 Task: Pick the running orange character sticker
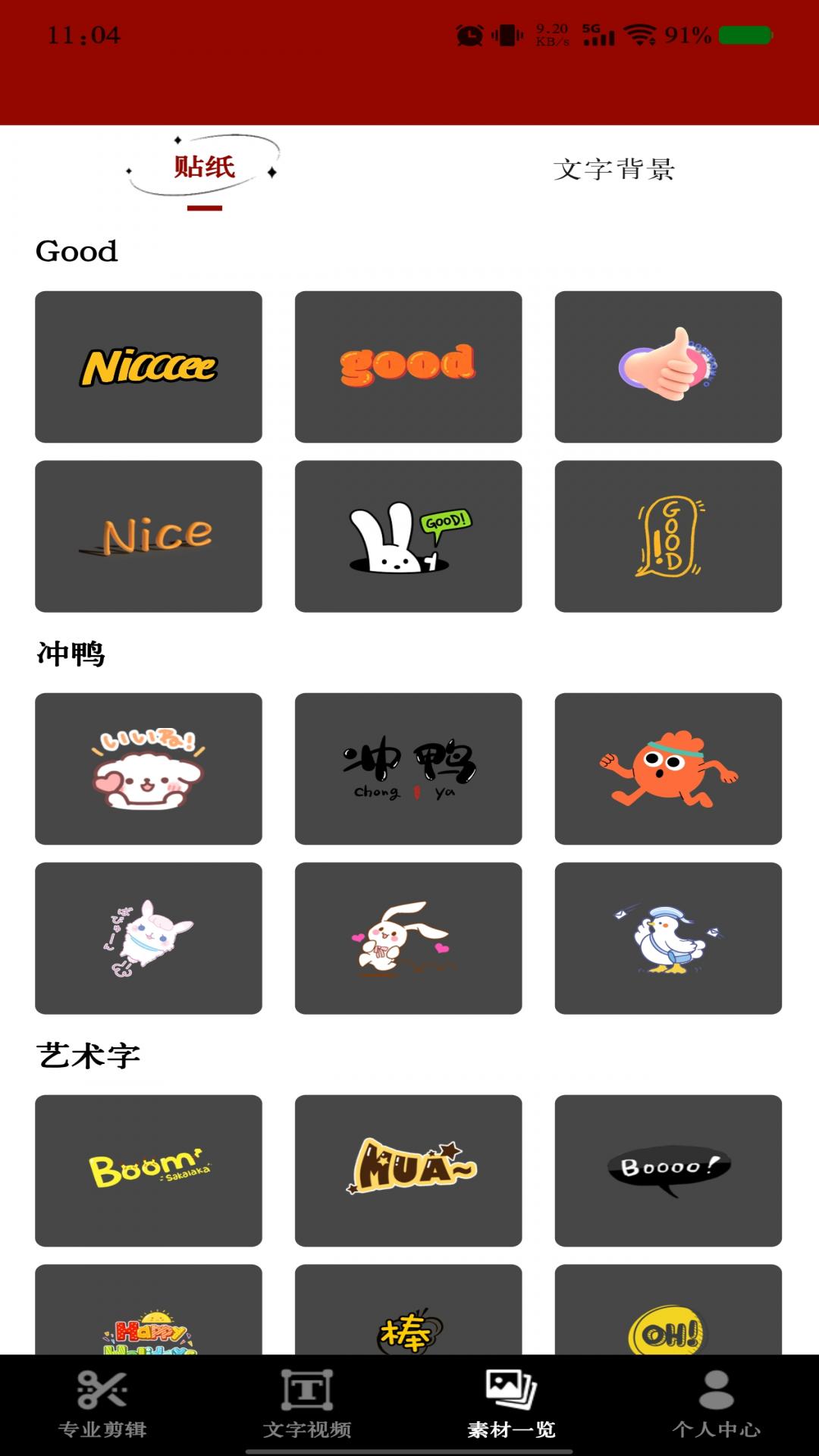point(668,769)
